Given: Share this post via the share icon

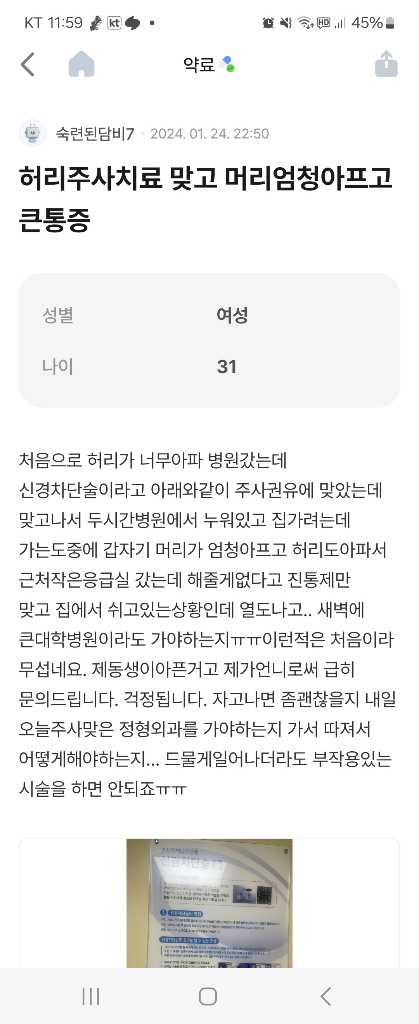Looking at the screenshot, I should pyautogui.click(x=386, y=64).
